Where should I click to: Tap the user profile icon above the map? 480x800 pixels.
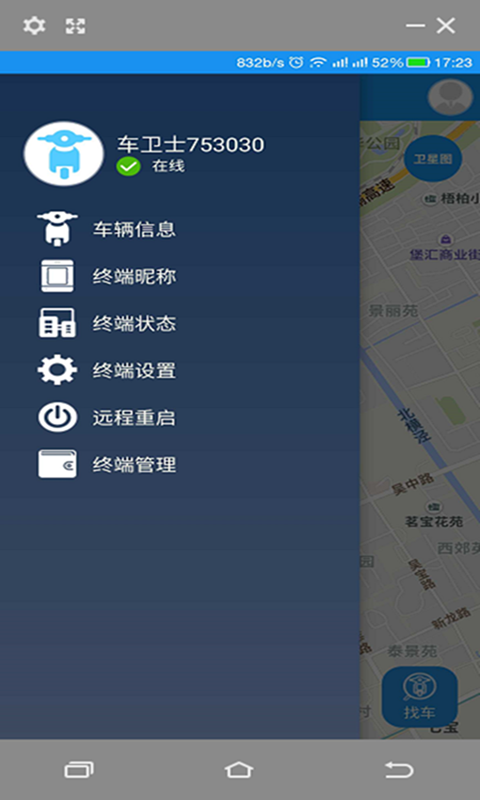(x=450, y=97)
